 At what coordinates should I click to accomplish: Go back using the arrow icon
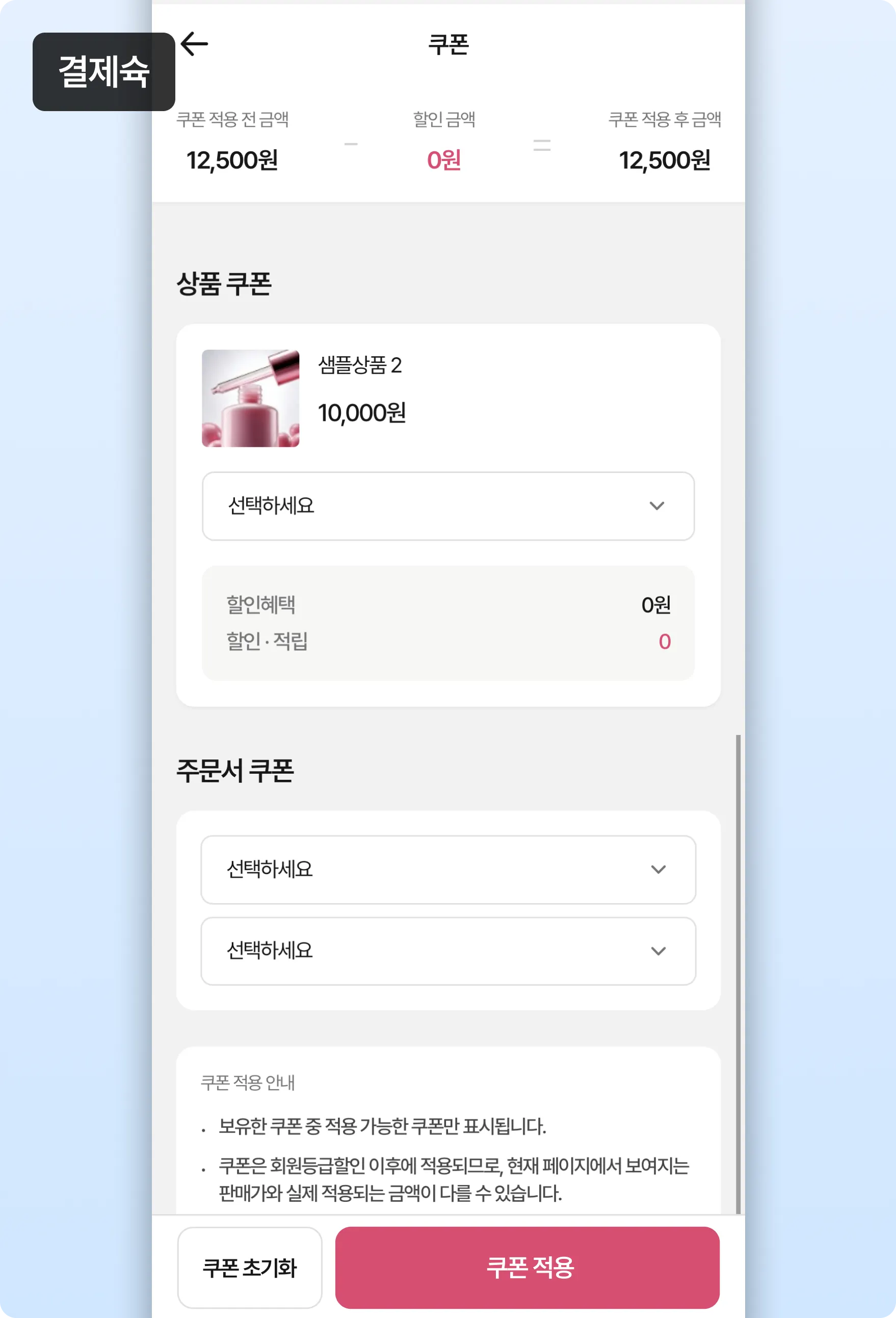(x=194, y=44)
